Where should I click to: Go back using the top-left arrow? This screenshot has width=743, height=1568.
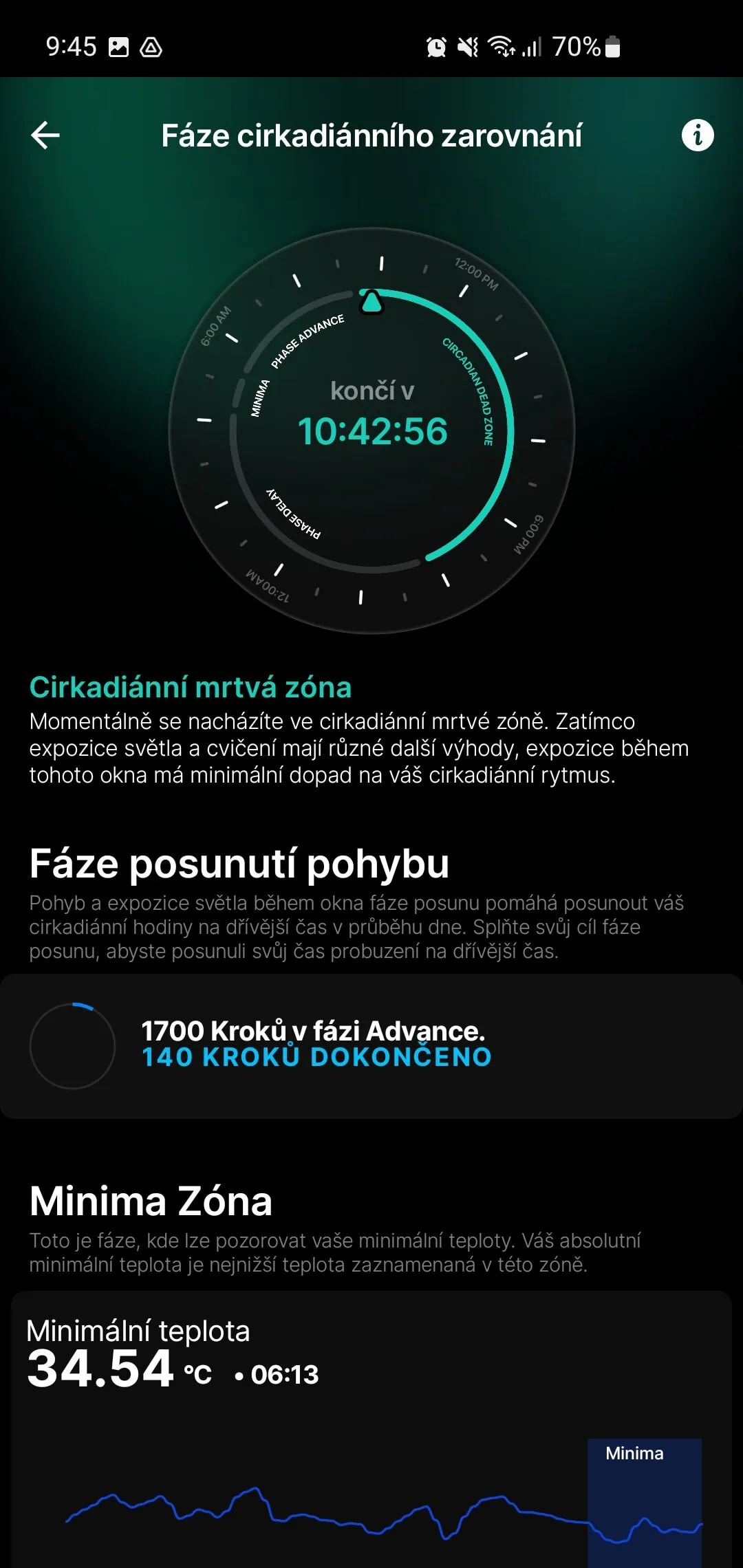pyautogui.click(x=45, y=135)
